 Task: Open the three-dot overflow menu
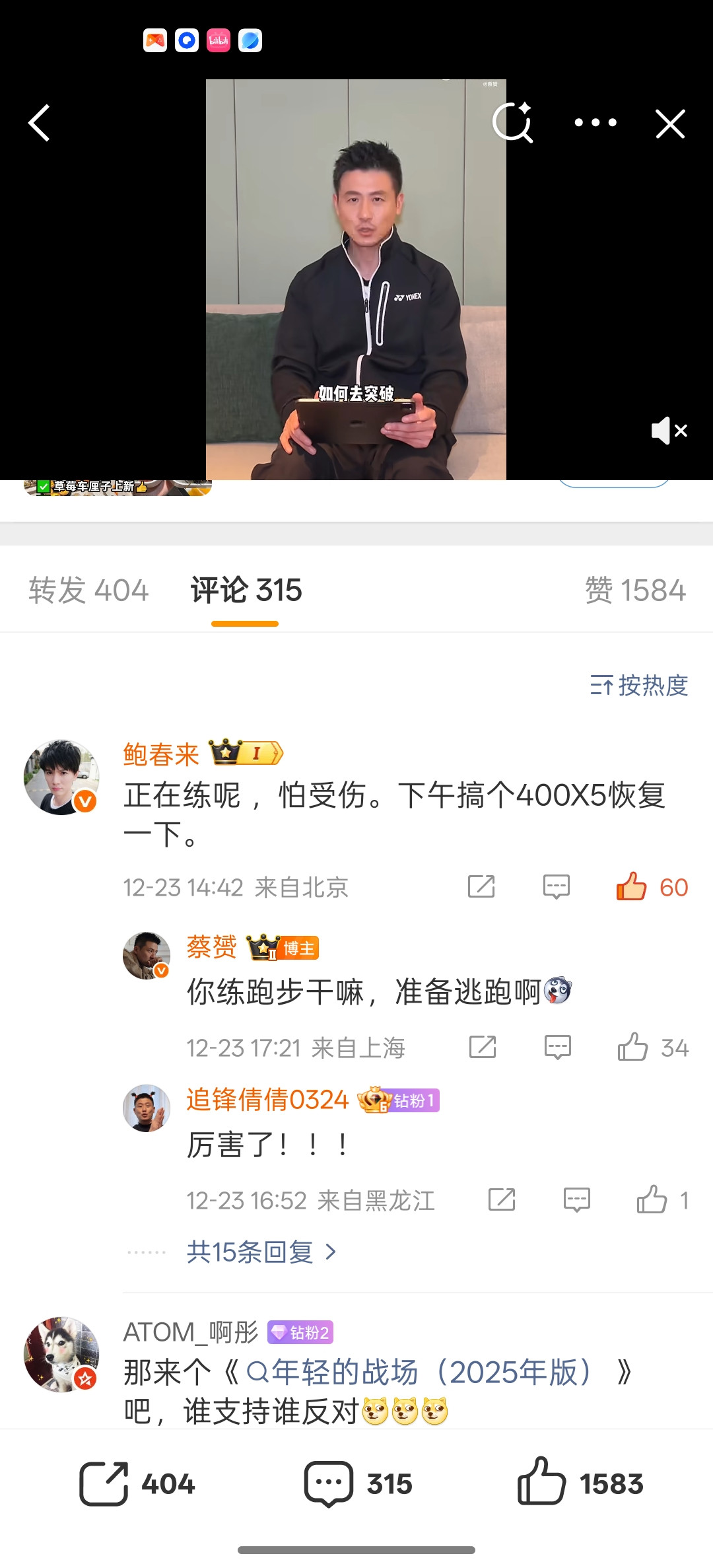595,123
